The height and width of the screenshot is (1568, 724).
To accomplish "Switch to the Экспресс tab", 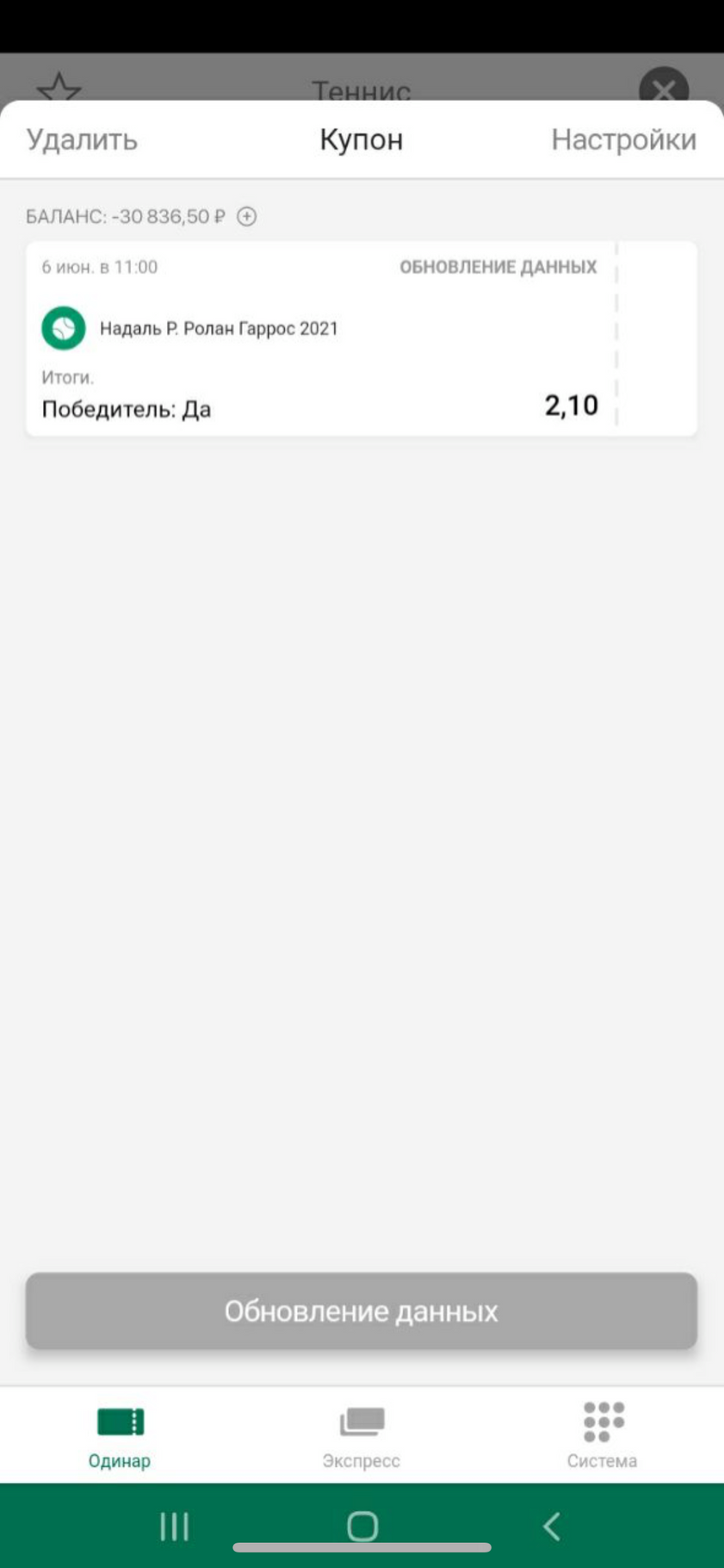I will pos(362,1435).
